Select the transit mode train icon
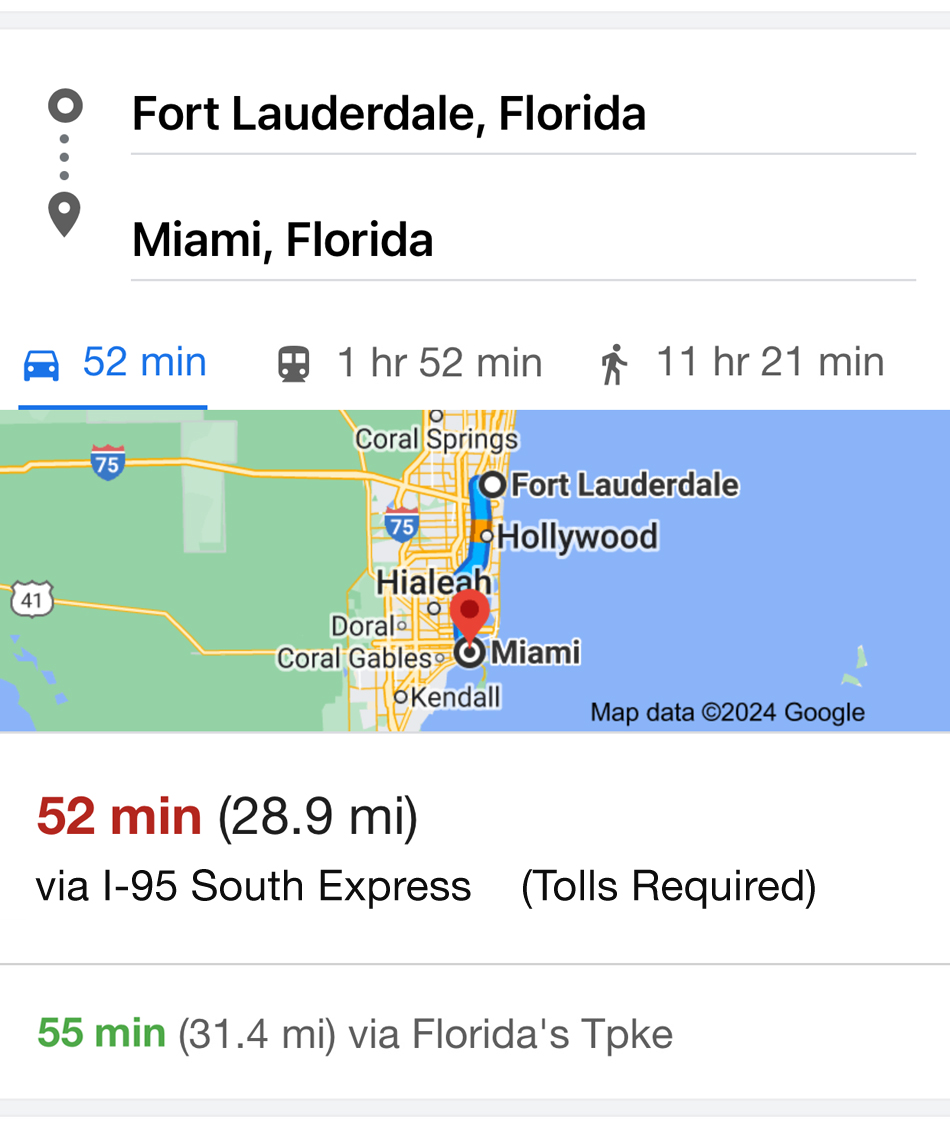 tap(293, 363)
